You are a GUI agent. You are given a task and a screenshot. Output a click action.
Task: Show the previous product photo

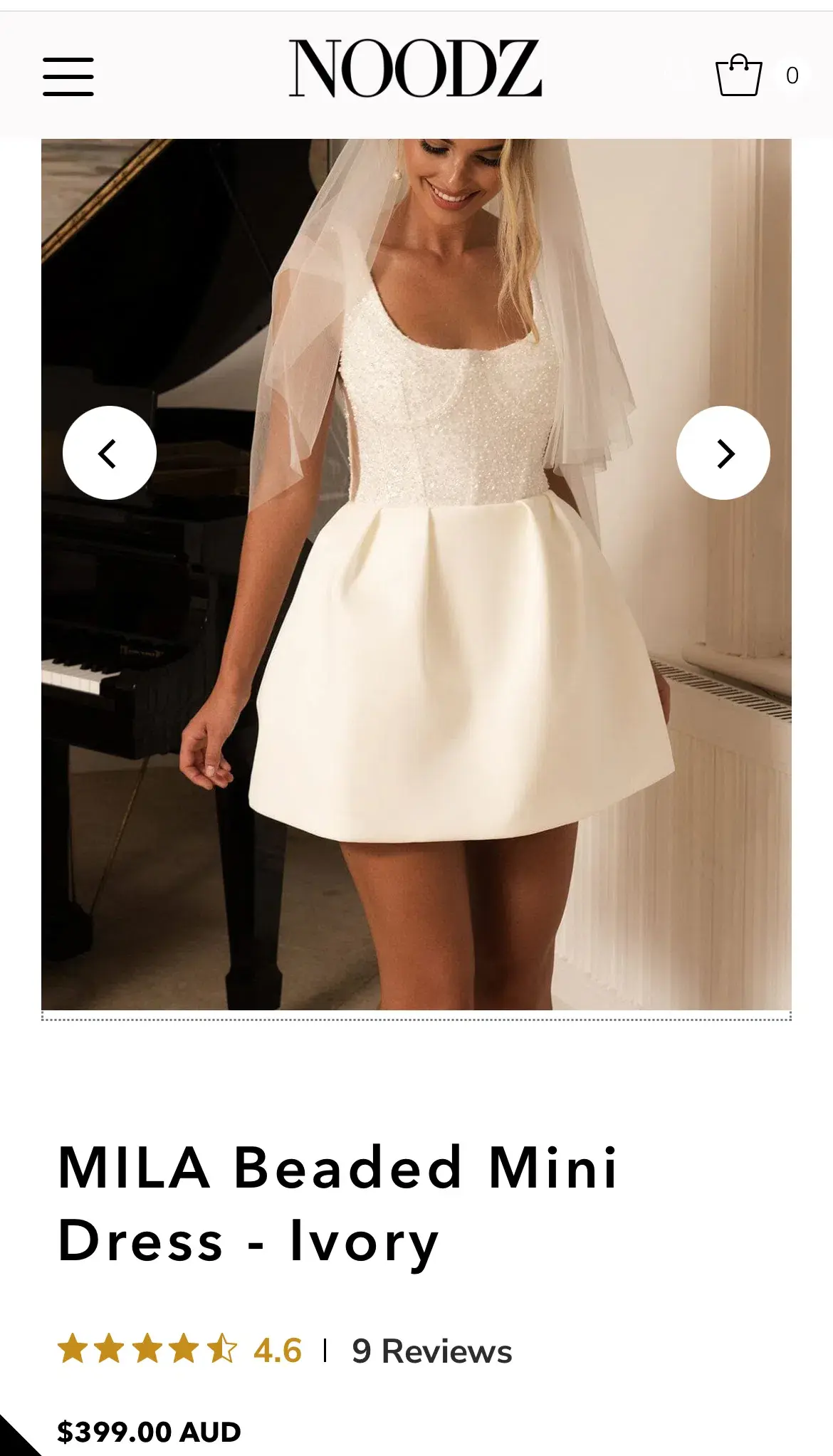110,453
